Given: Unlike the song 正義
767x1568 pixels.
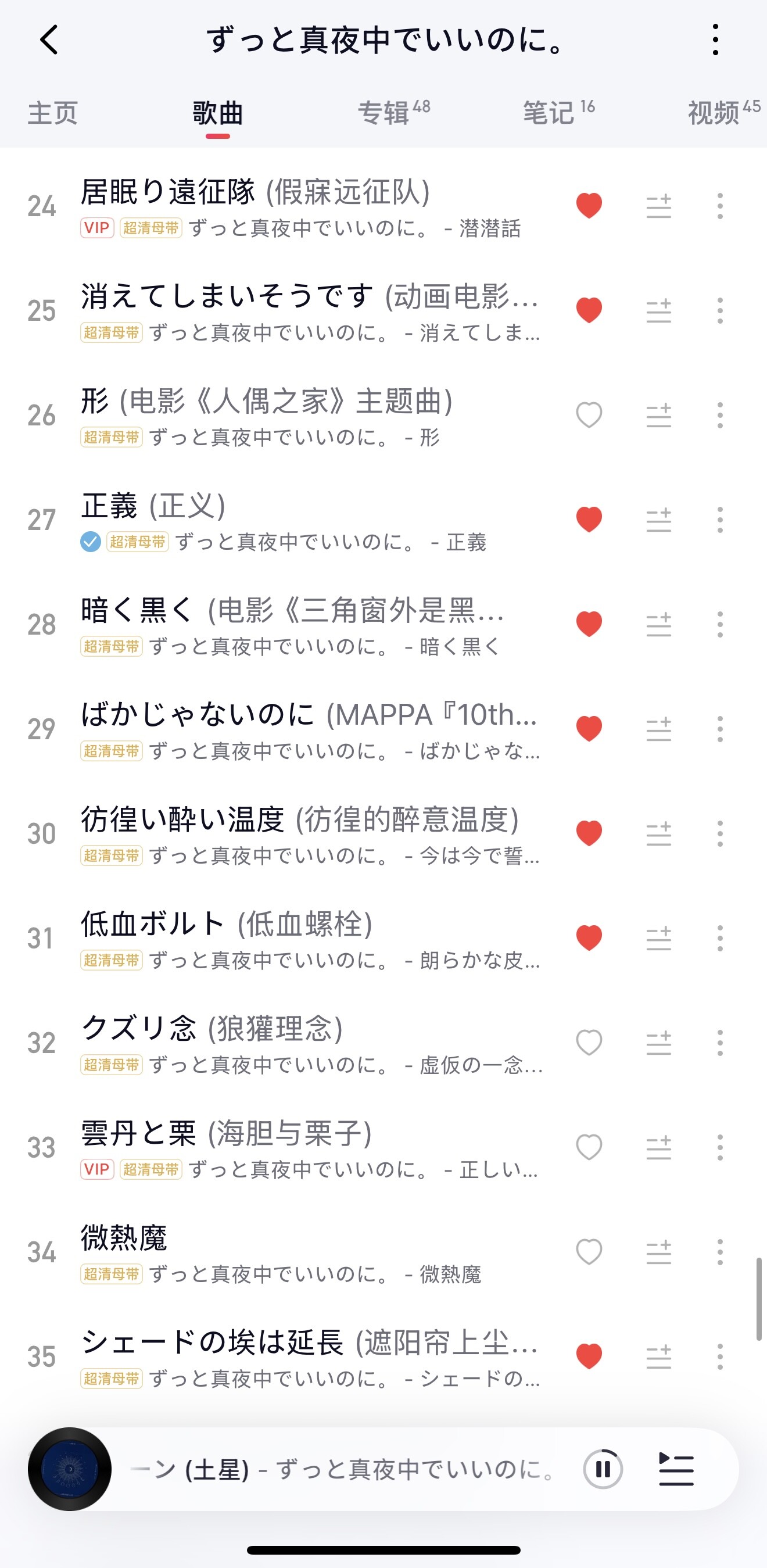Looking at the screenshot, I should pyautogui.click(x=589, y=520).
